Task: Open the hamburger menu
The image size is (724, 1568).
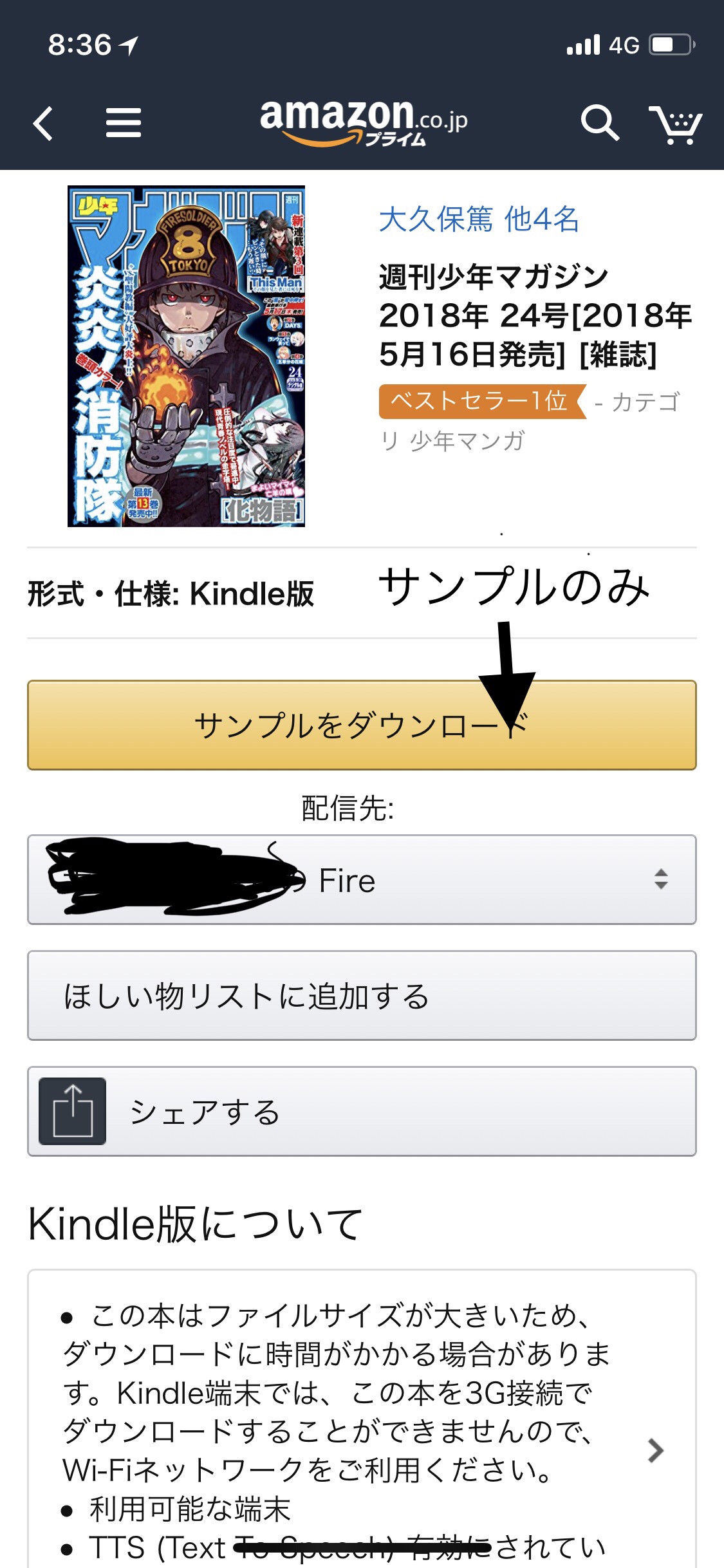Action: click(x=123, y=123)
